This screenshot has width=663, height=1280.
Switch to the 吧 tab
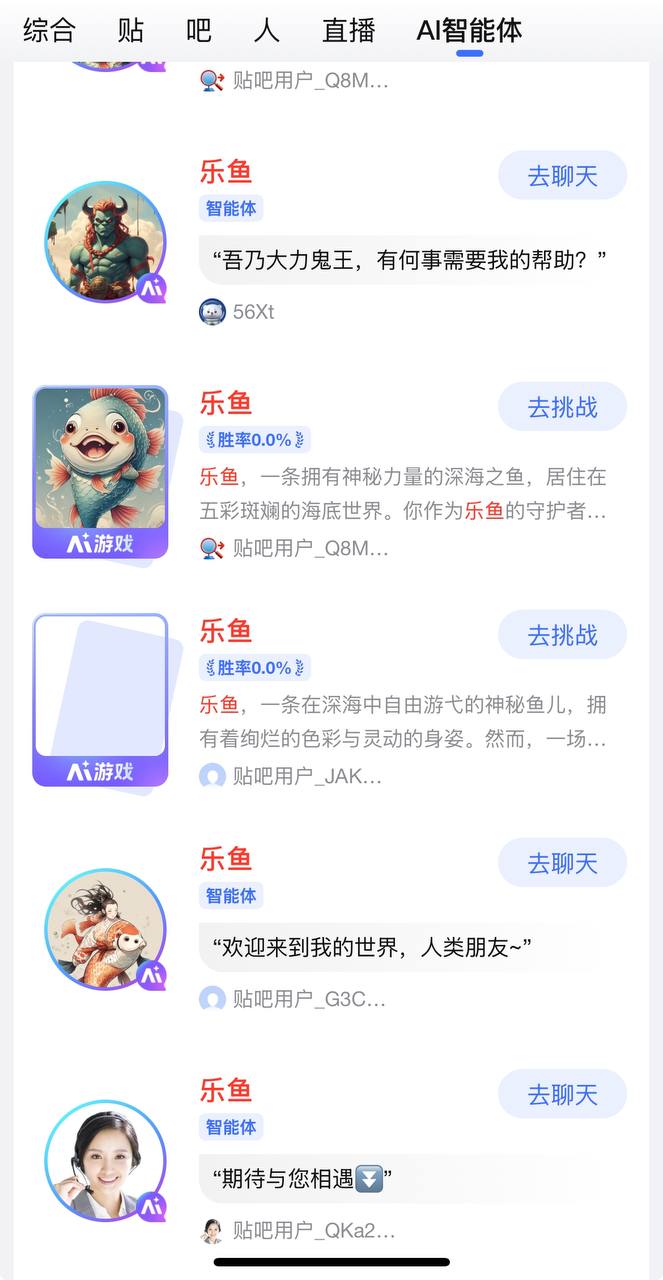199,30
